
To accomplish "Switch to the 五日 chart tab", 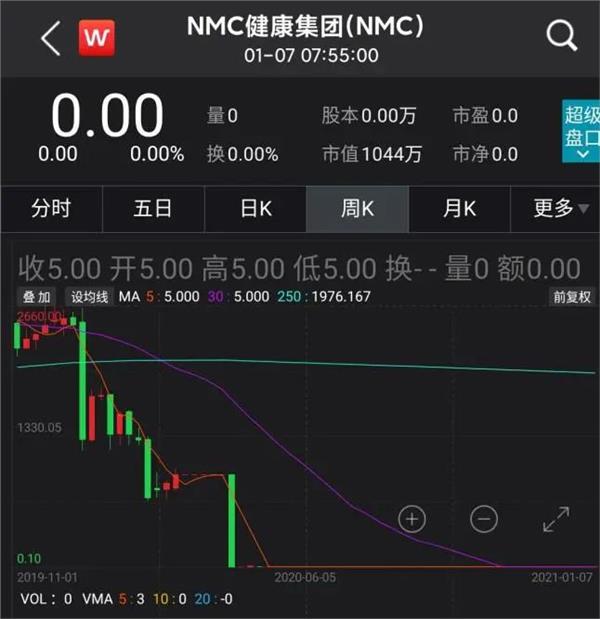I will (x=153, y=209).
